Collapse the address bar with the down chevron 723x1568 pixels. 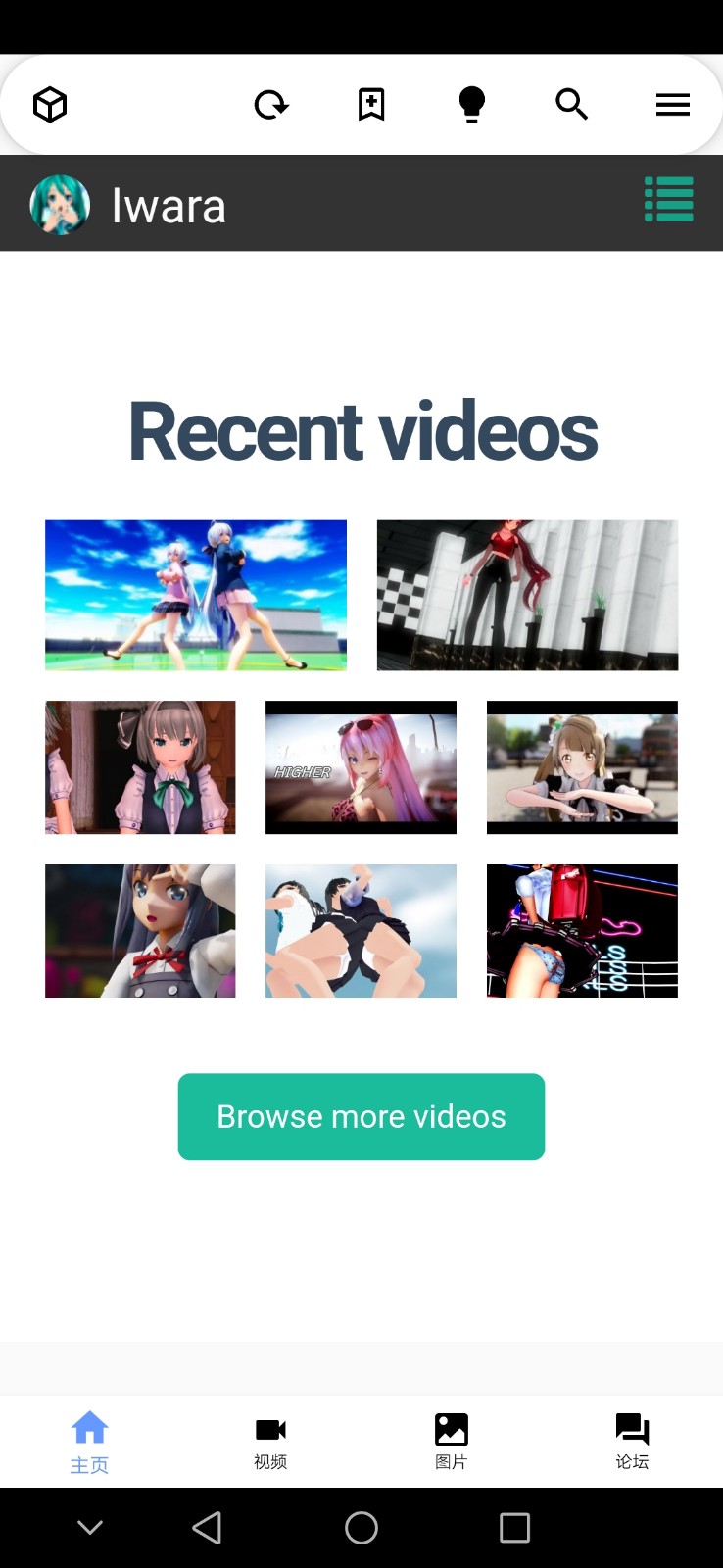[x=89, y=1527]
